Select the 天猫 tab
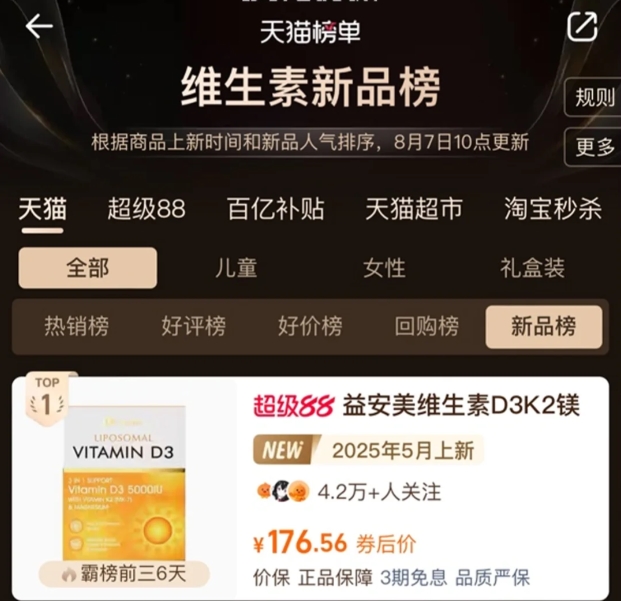This screenshot has height=601, width=621. (x=42, y=209)
